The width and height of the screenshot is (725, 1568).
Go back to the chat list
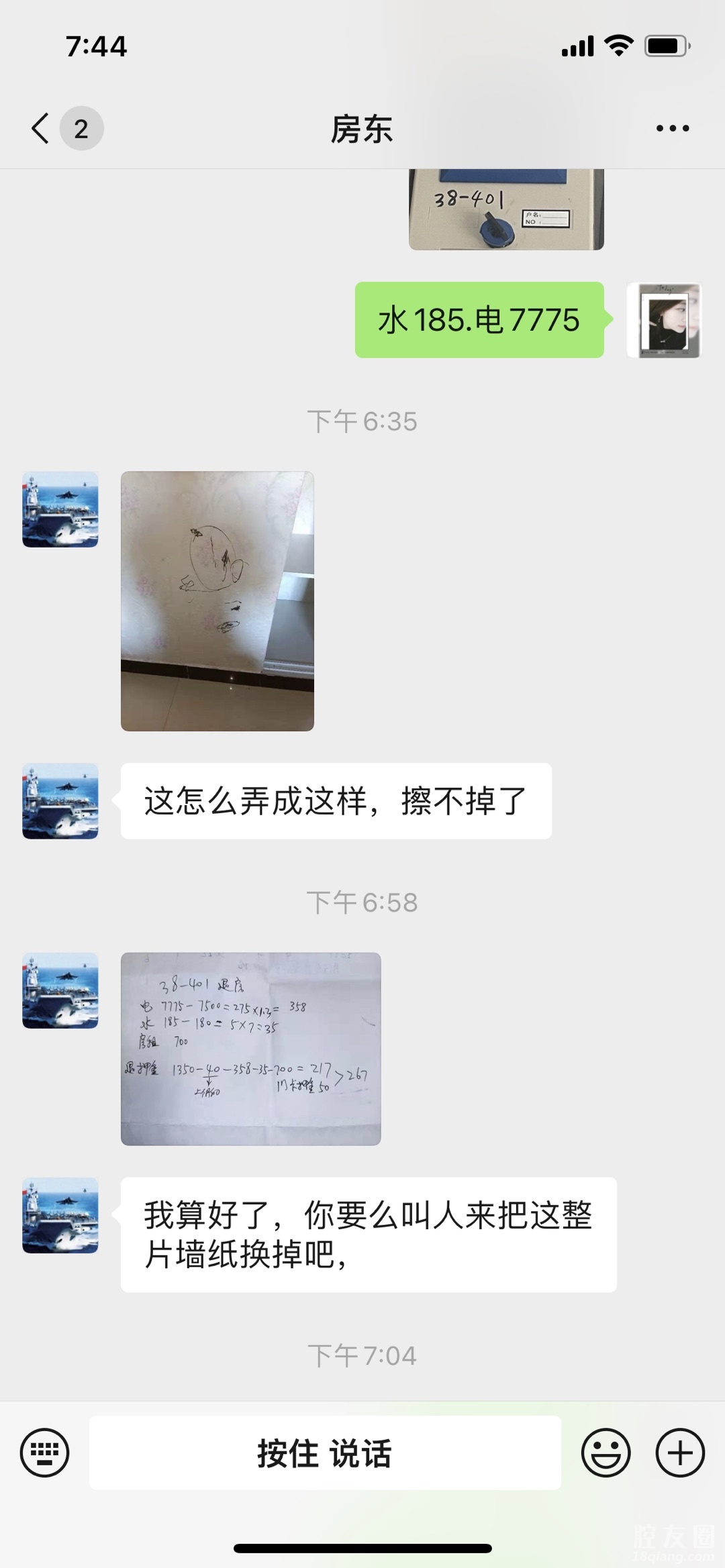pos(42,128)
